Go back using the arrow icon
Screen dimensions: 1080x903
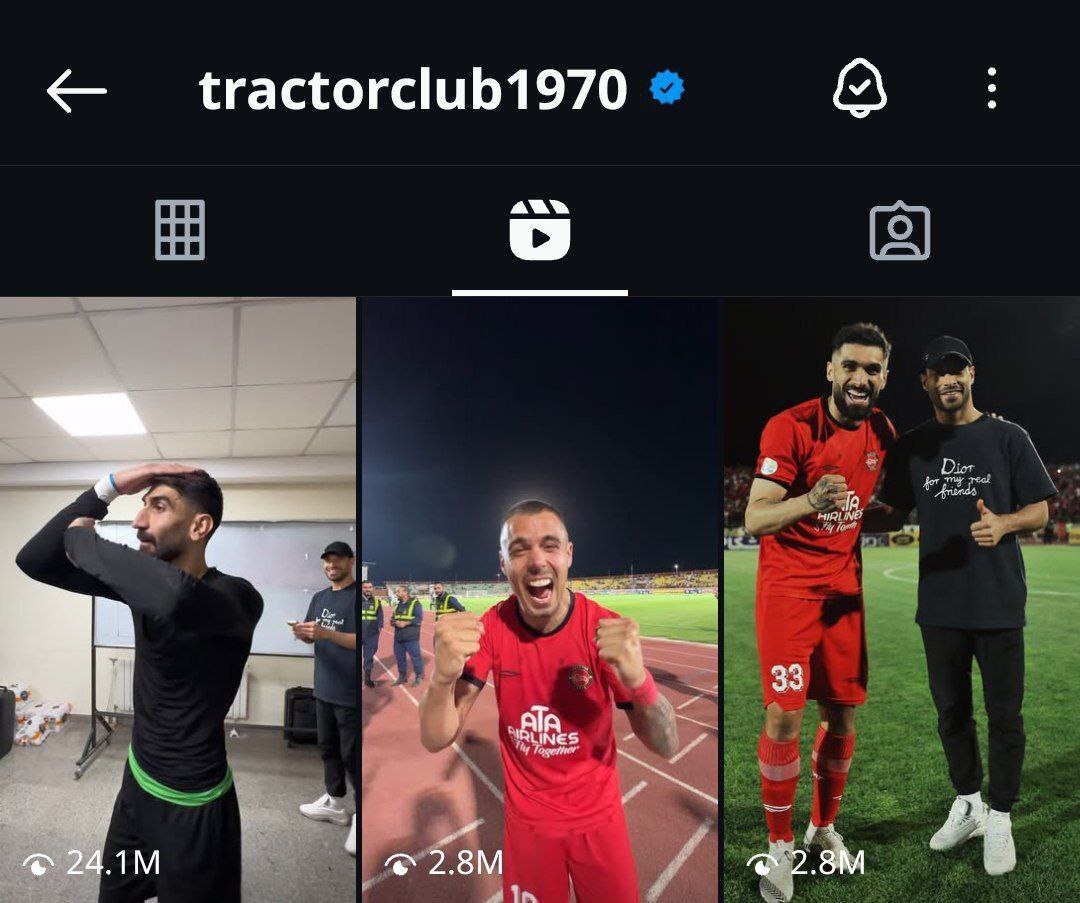[x=76, y=91]
